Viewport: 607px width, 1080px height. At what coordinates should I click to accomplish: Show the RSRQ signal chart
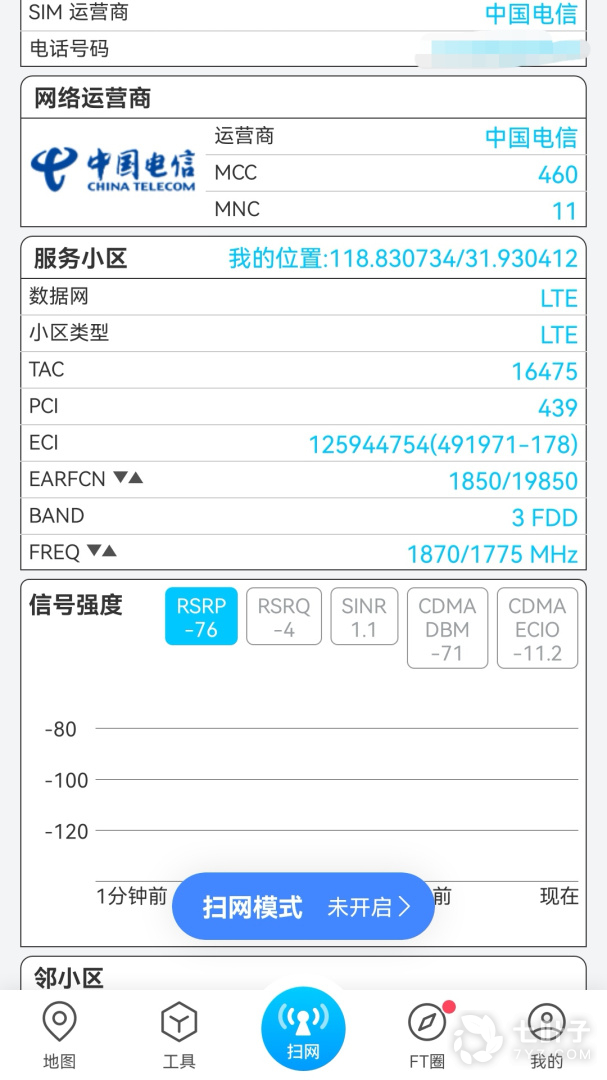point(284,617)
